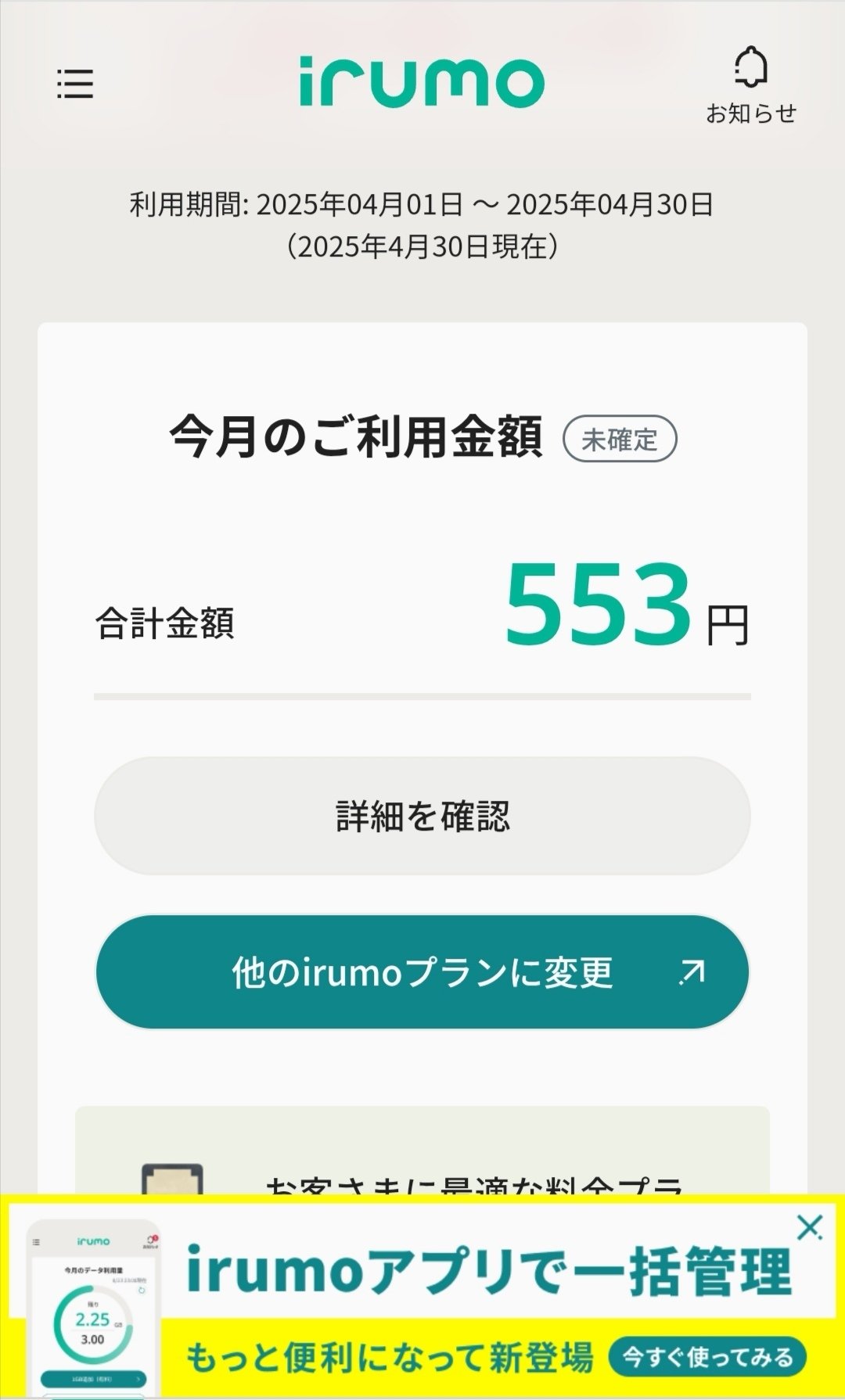Click the 残り data remaining indicator

(x=93, y=1304)
